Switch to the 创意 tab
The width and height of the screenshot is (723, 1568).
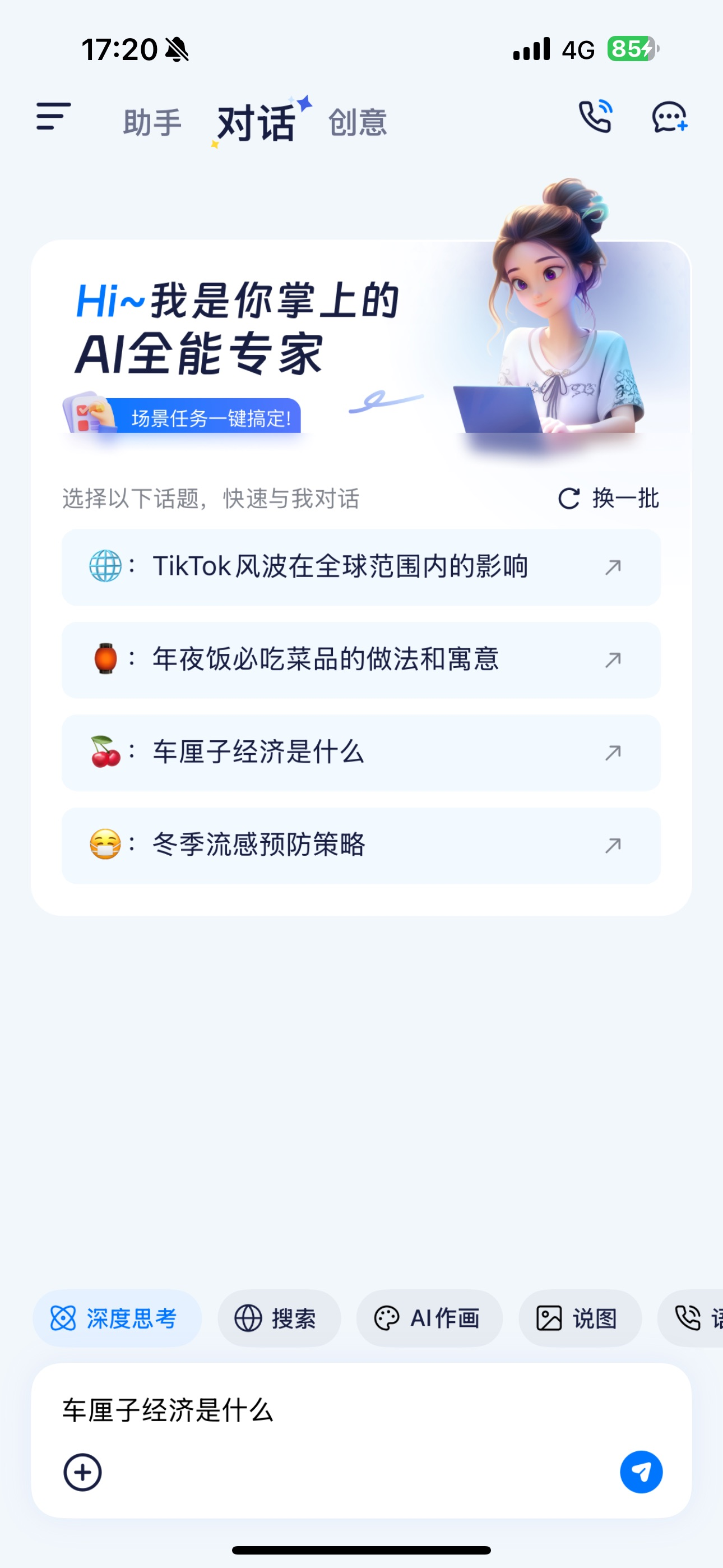point(358,123)
